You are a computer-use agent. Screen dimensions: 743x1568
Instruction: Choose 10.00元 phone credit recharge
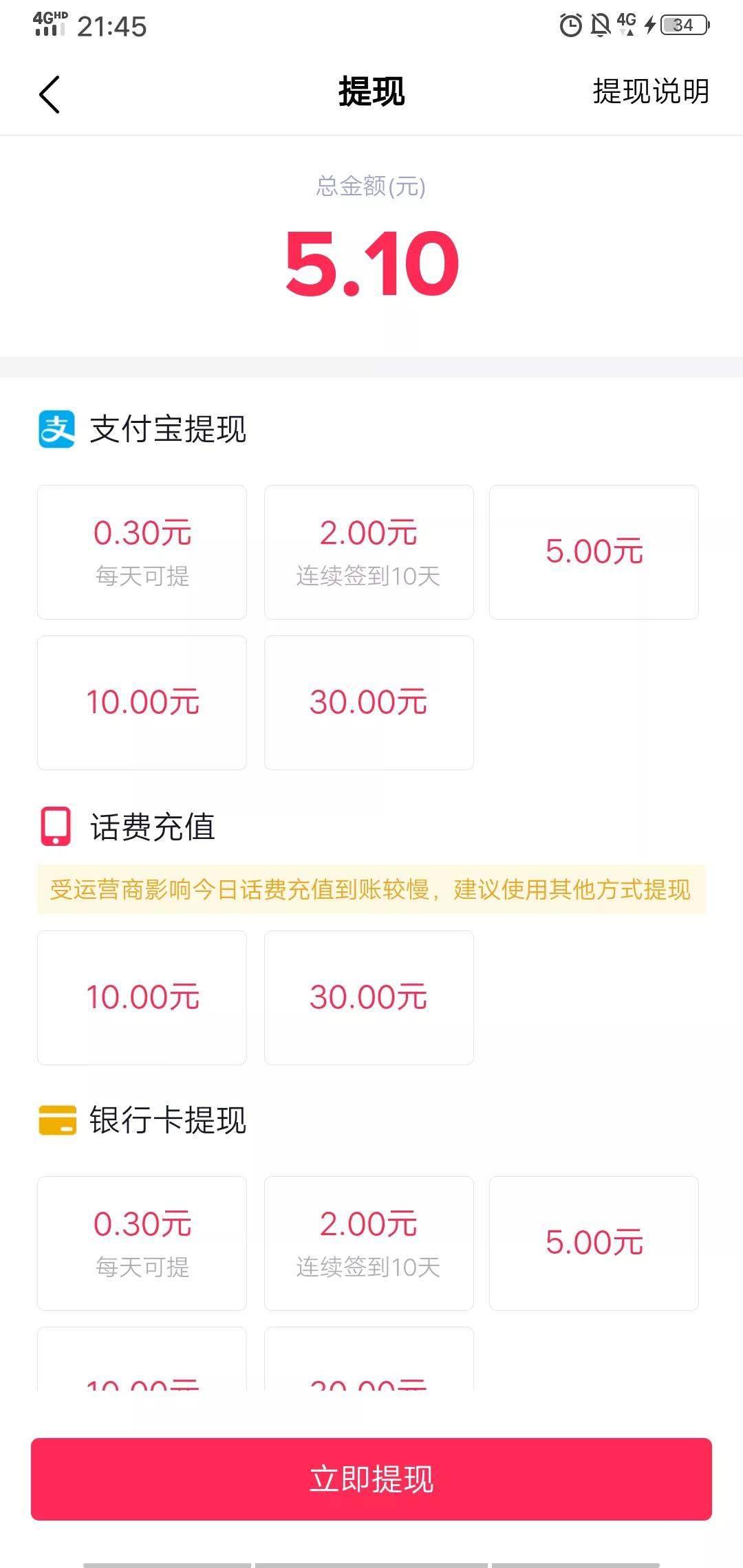[142, 998]
